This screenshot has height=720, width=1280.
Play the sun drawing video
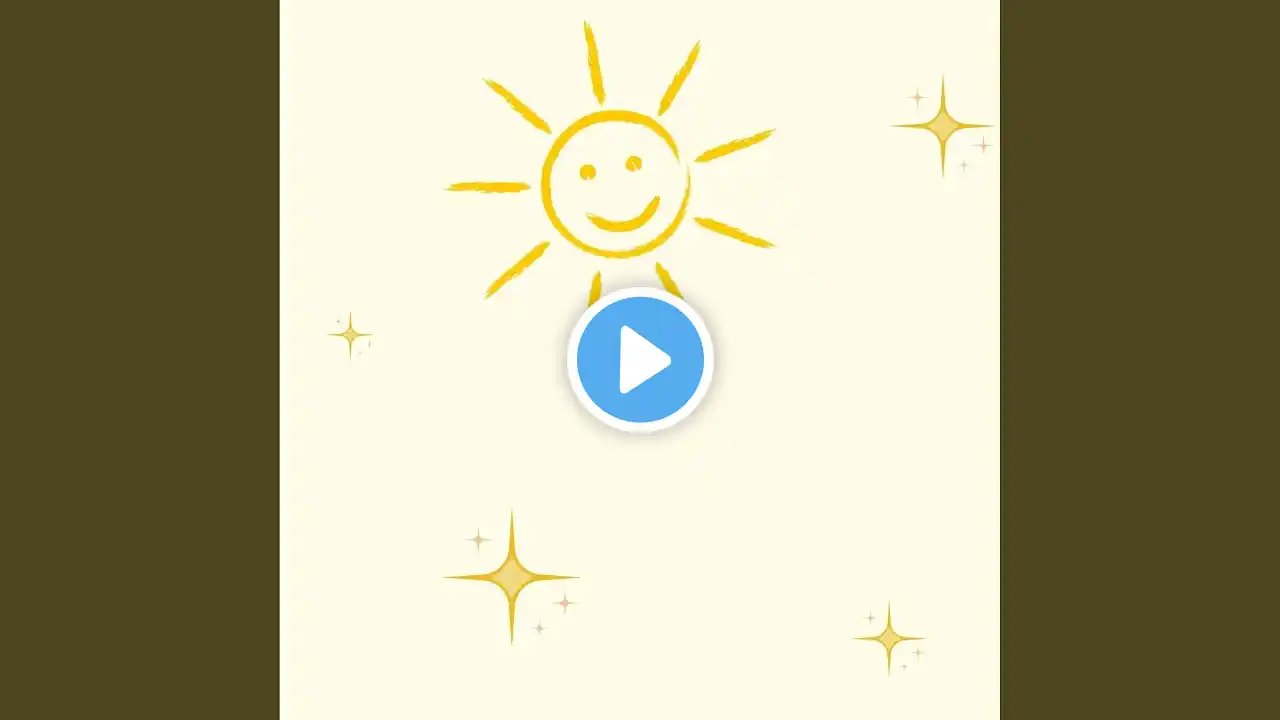(640, 359)
